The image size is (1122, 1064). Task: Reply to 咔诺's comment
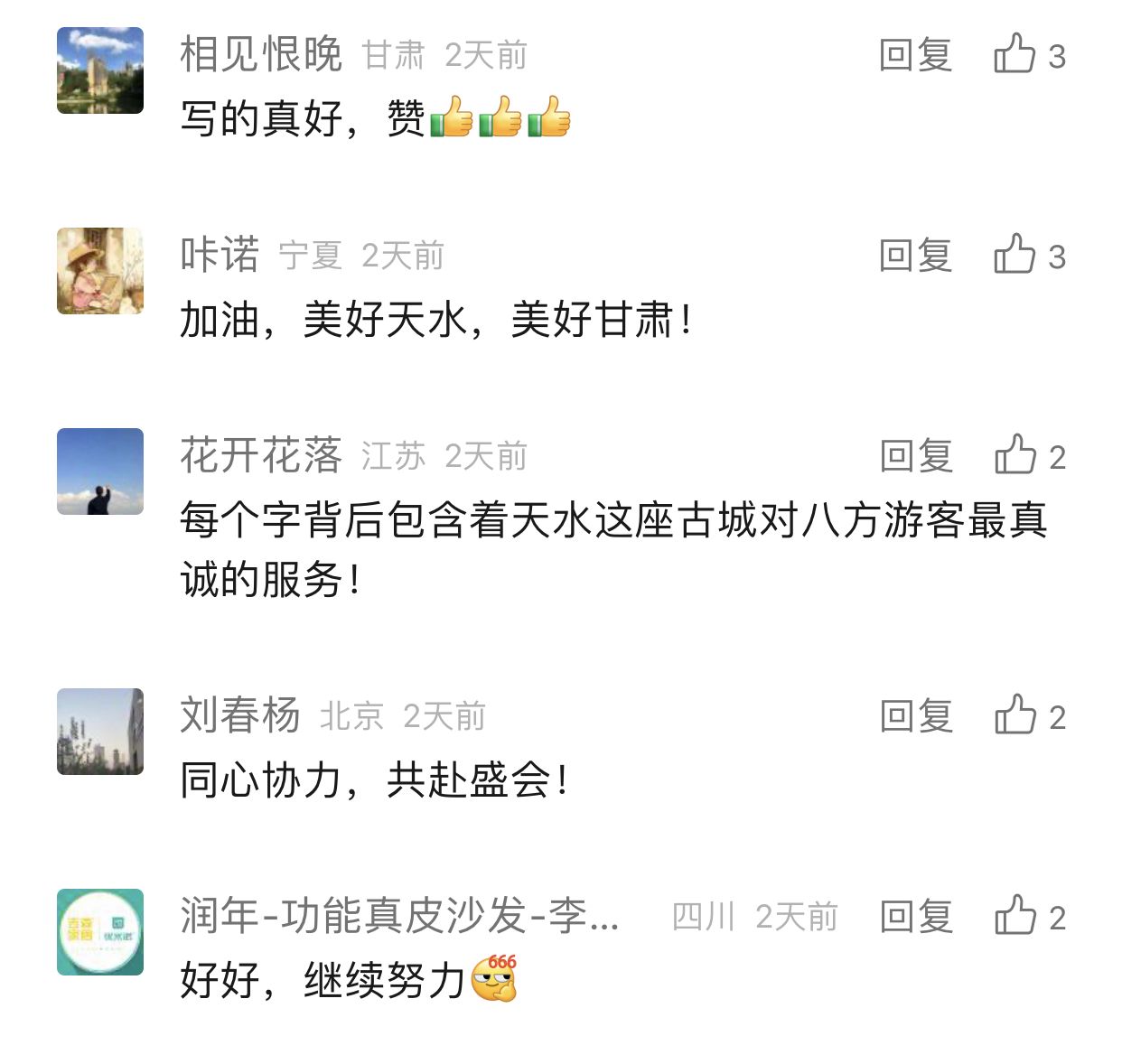(x=915, y=256)
